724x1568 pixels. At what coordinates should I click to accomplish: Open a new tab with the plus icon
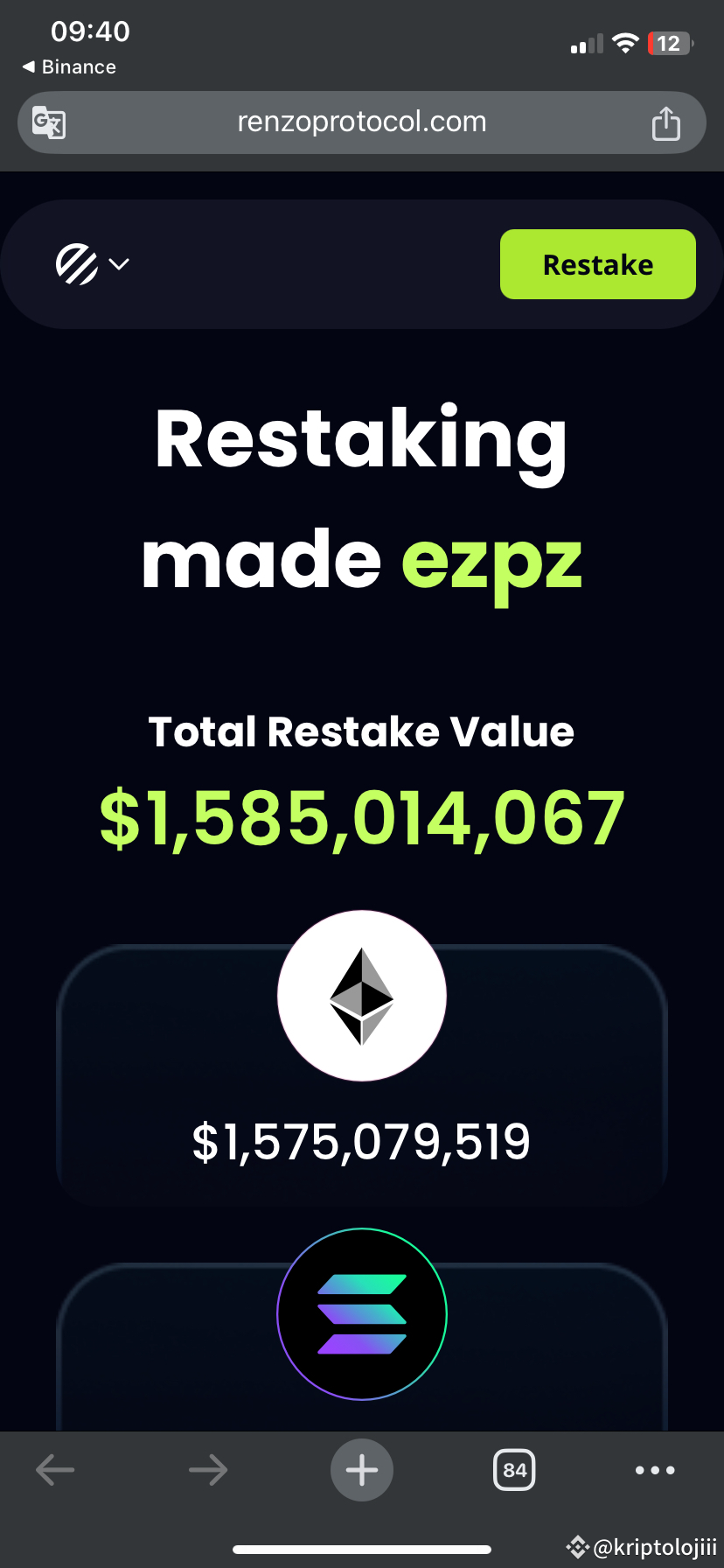point(361,1469)
